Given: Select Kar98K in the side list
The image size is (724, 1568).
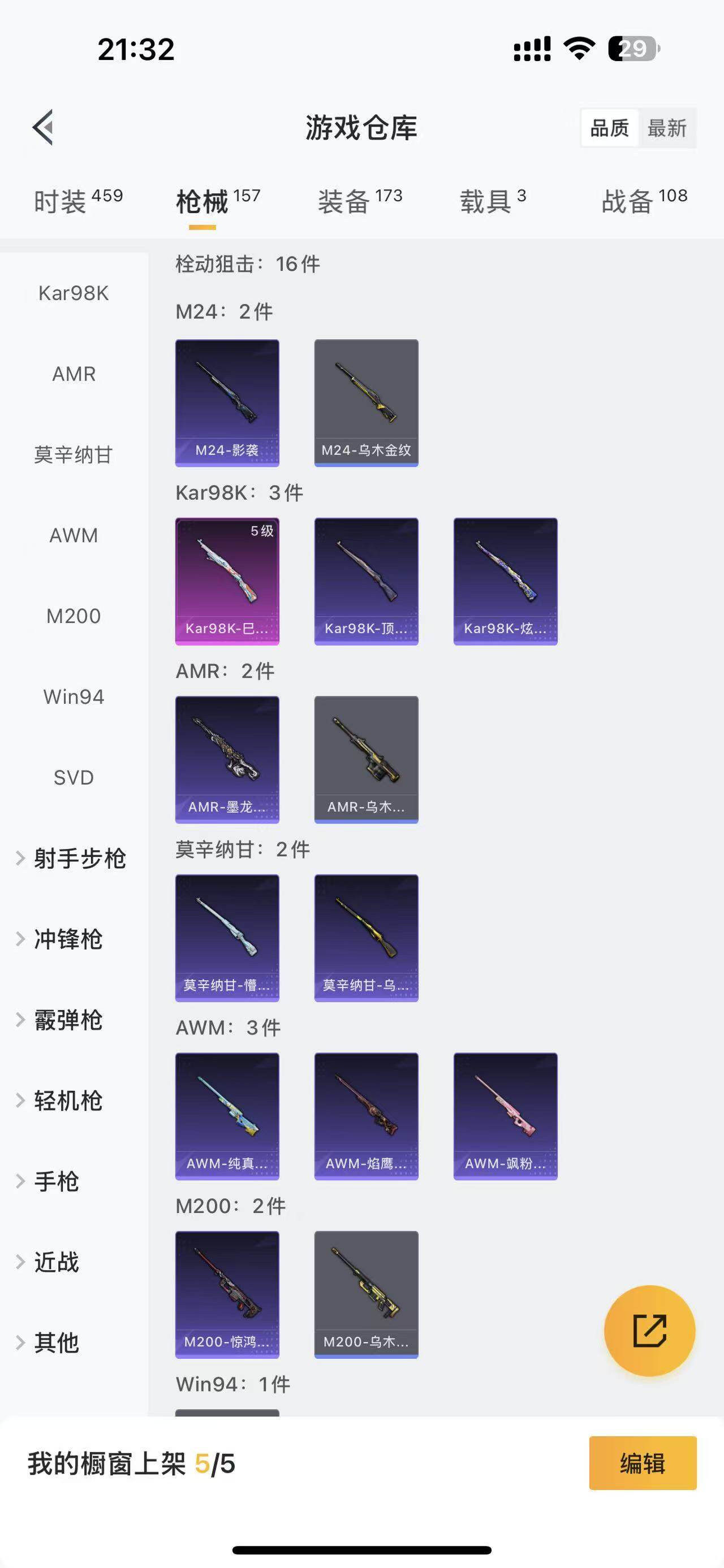Looking at the screenshot, I should point(74,293).
